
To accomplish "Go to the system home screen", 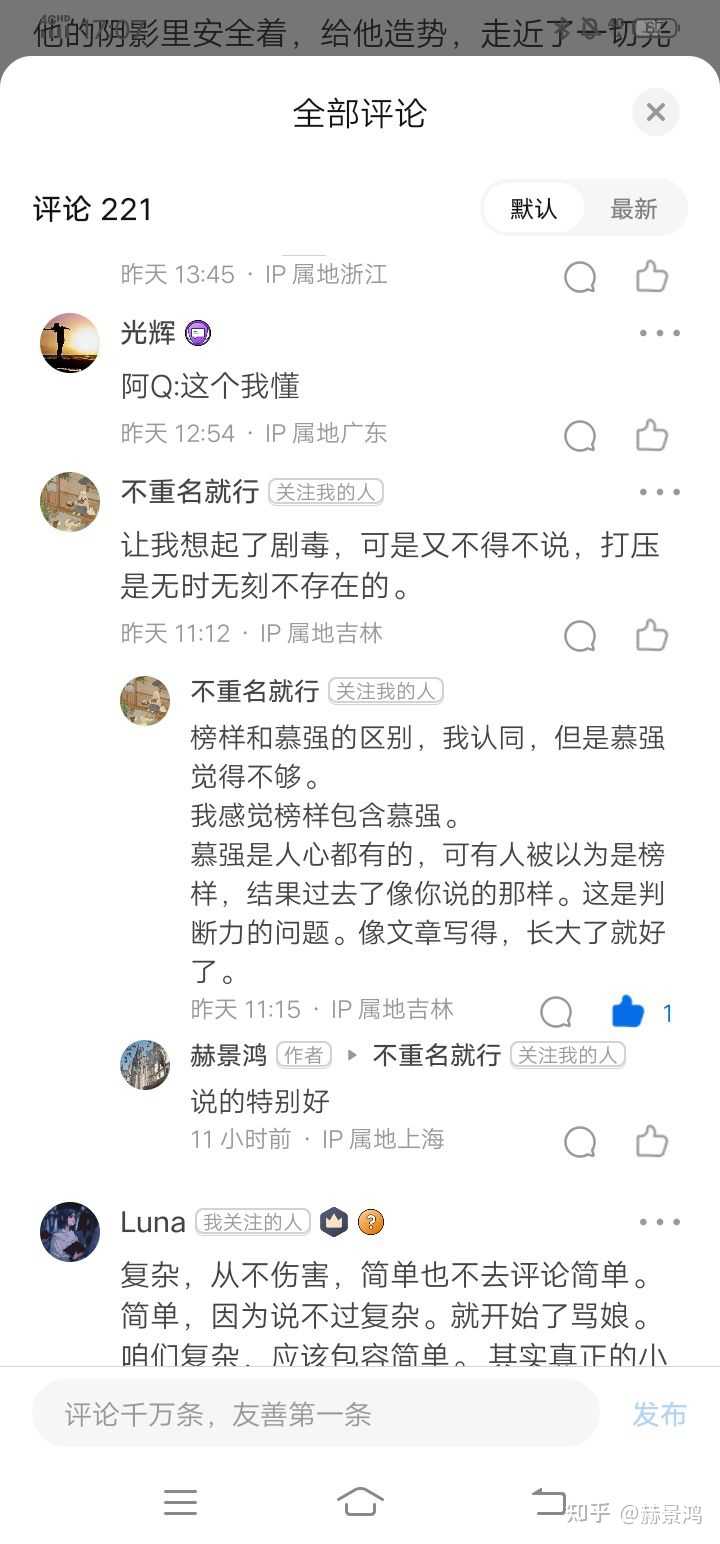I will tap(360, 1501).
